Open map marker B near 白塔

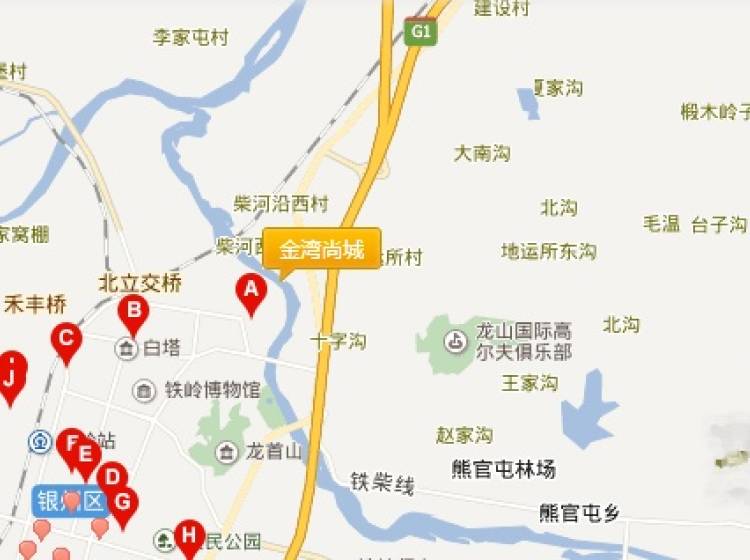[133, 313]
